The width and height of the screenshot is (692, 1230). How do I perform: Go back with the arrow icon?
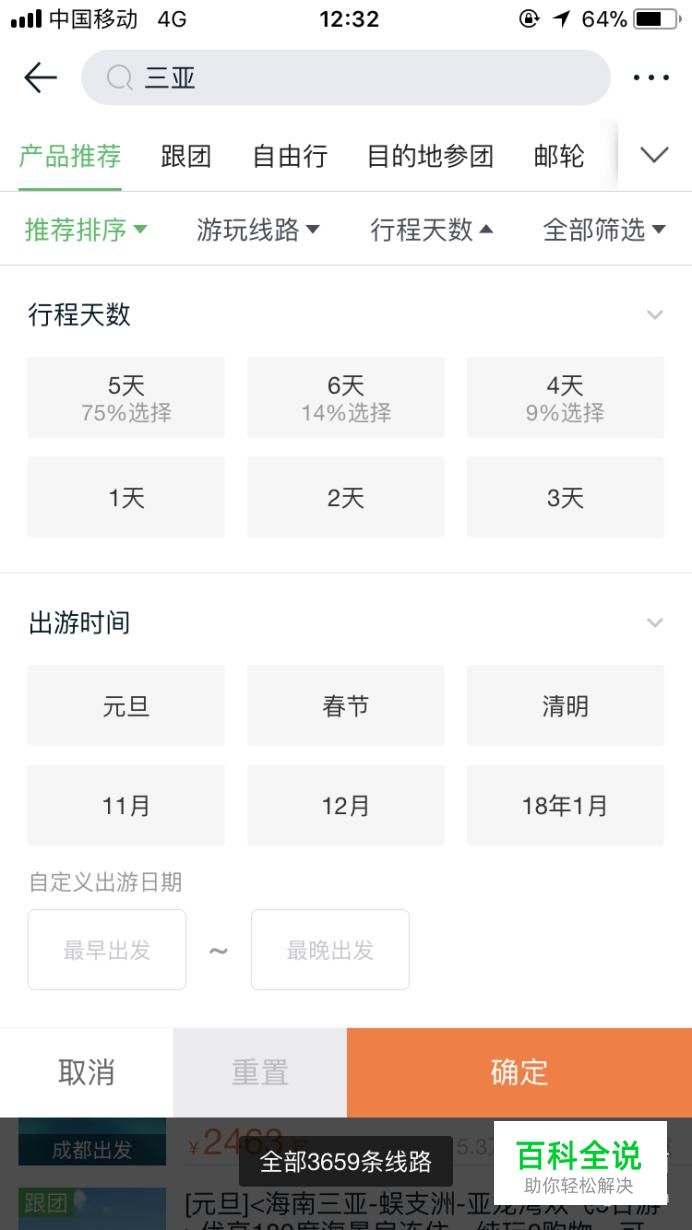tap(40, 77)
